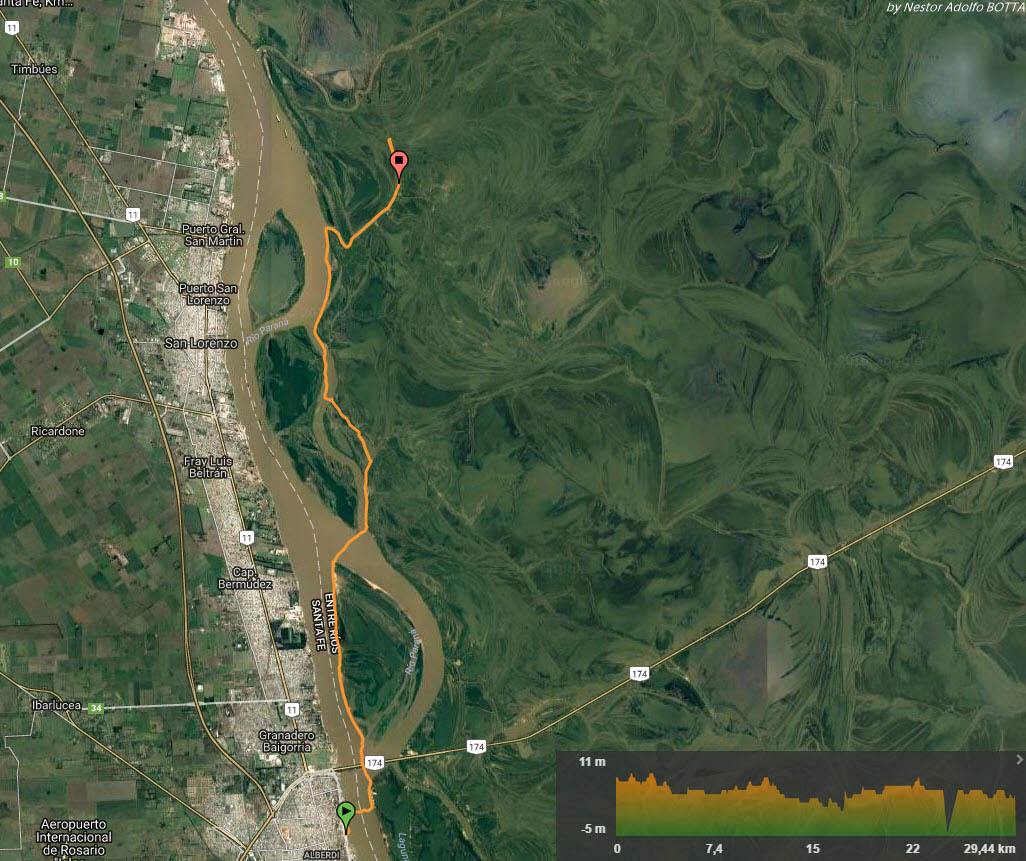Collapse the elevation profile panel
1026x861 pixels.
(x=1018, y=760)
